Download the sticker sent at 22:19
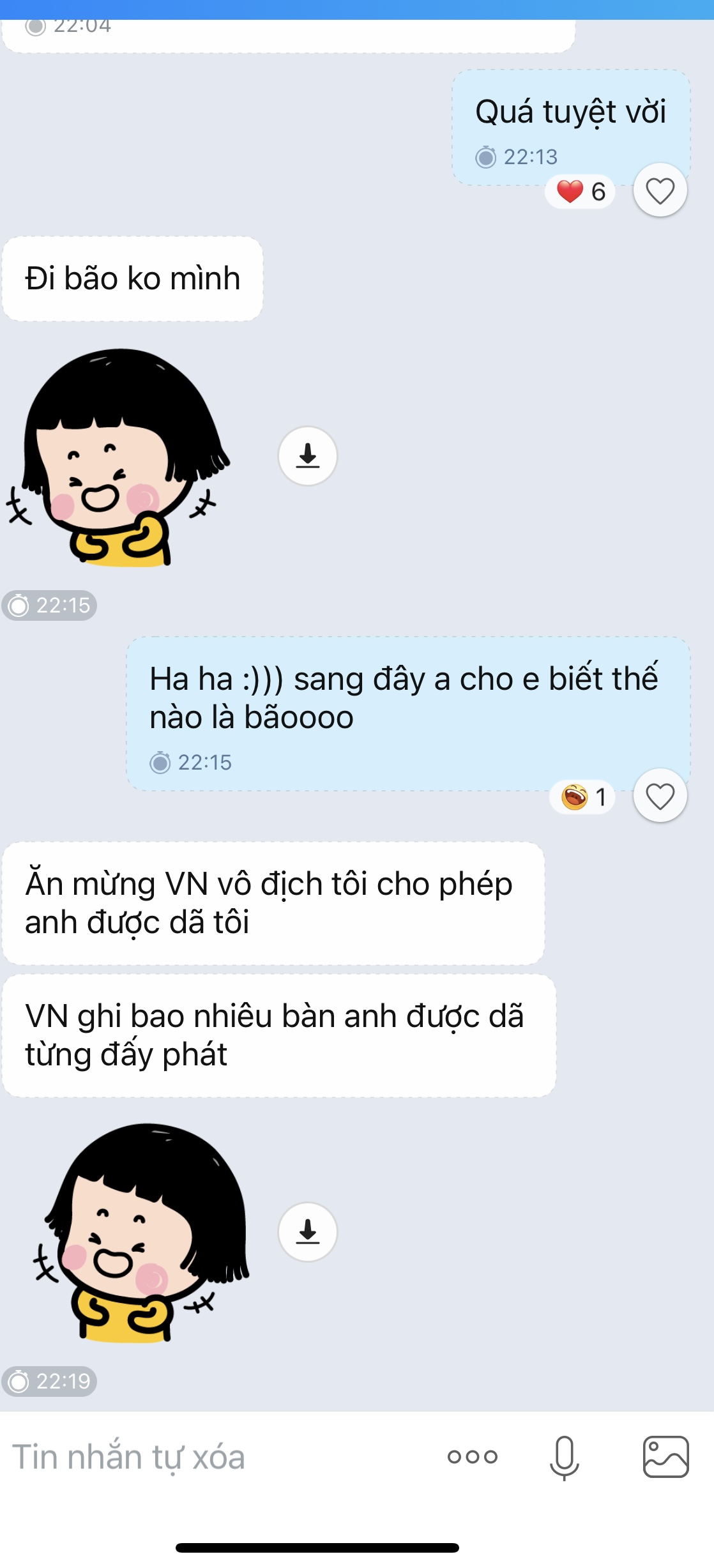This screenshot has width=714, height=1568. click(x=308, y=1231)
